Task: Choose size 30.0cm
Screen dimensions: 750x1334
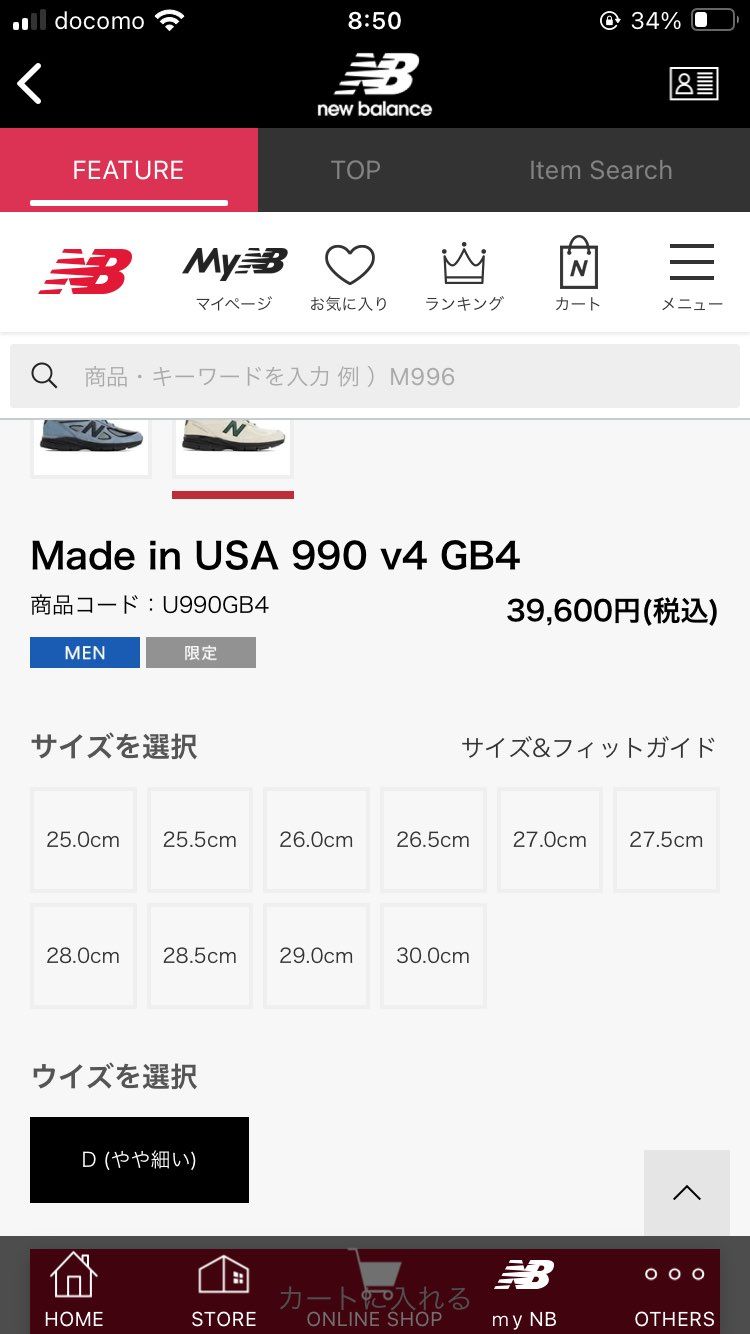Action: click(x=433, y=956)
